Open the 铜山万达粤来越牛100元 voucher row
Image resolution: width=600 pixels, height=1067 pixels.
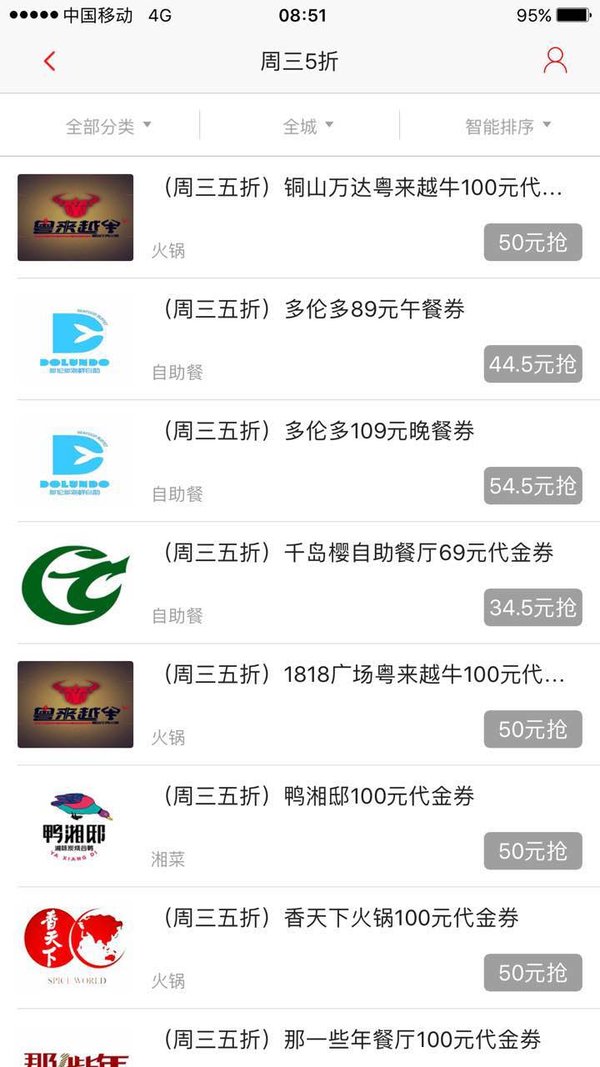click(300, 218)
